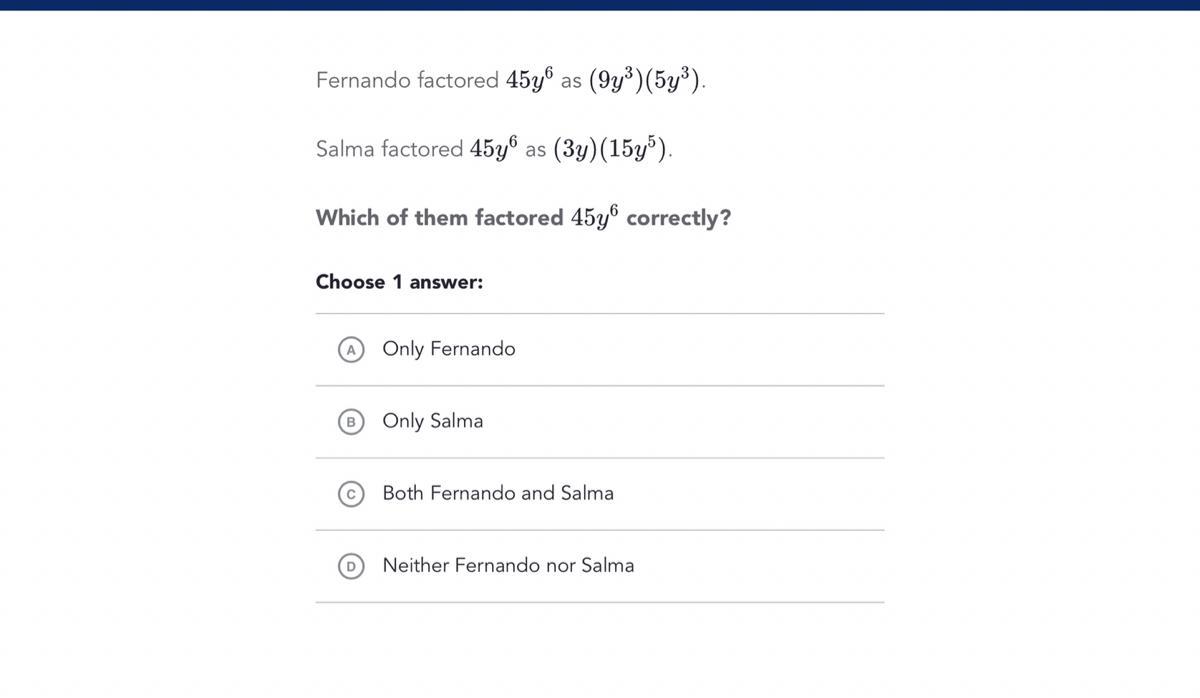1200x698 pixels.
Task: Choose option B, Only Salma
Action: pyautogui.click(x=600, y=421)
